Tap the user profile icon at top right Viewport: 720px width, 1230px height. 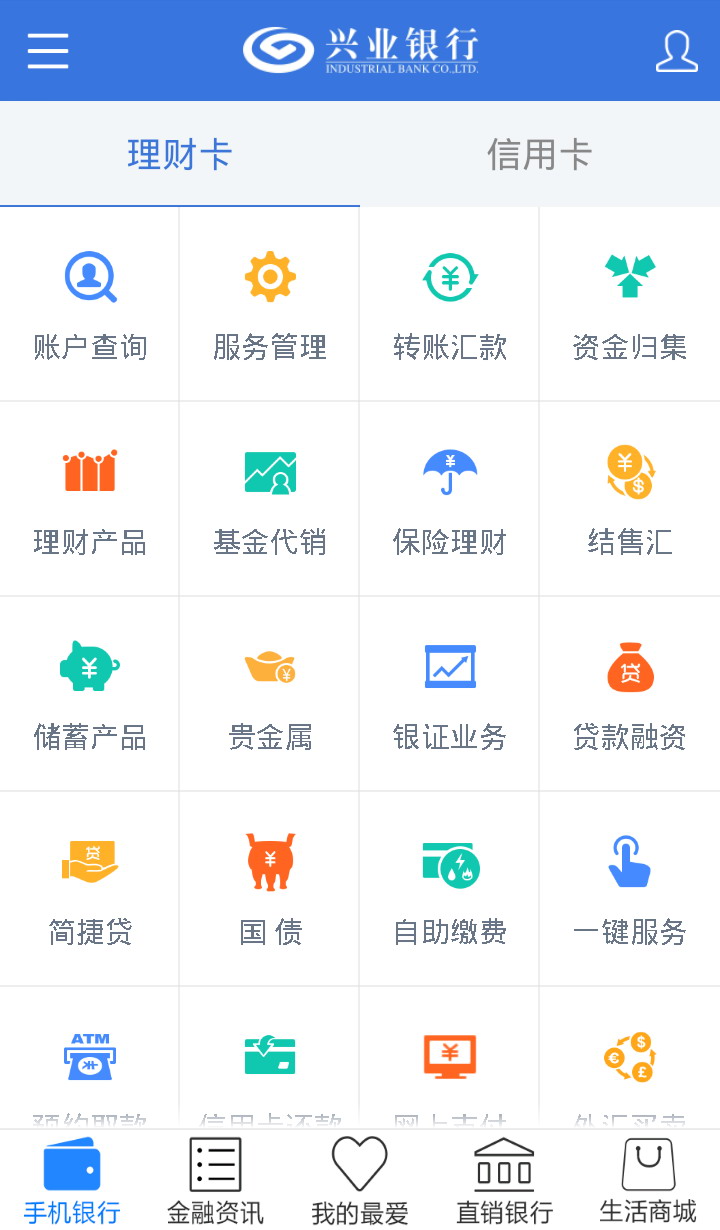pyautogui.click(x=676, y=50)
